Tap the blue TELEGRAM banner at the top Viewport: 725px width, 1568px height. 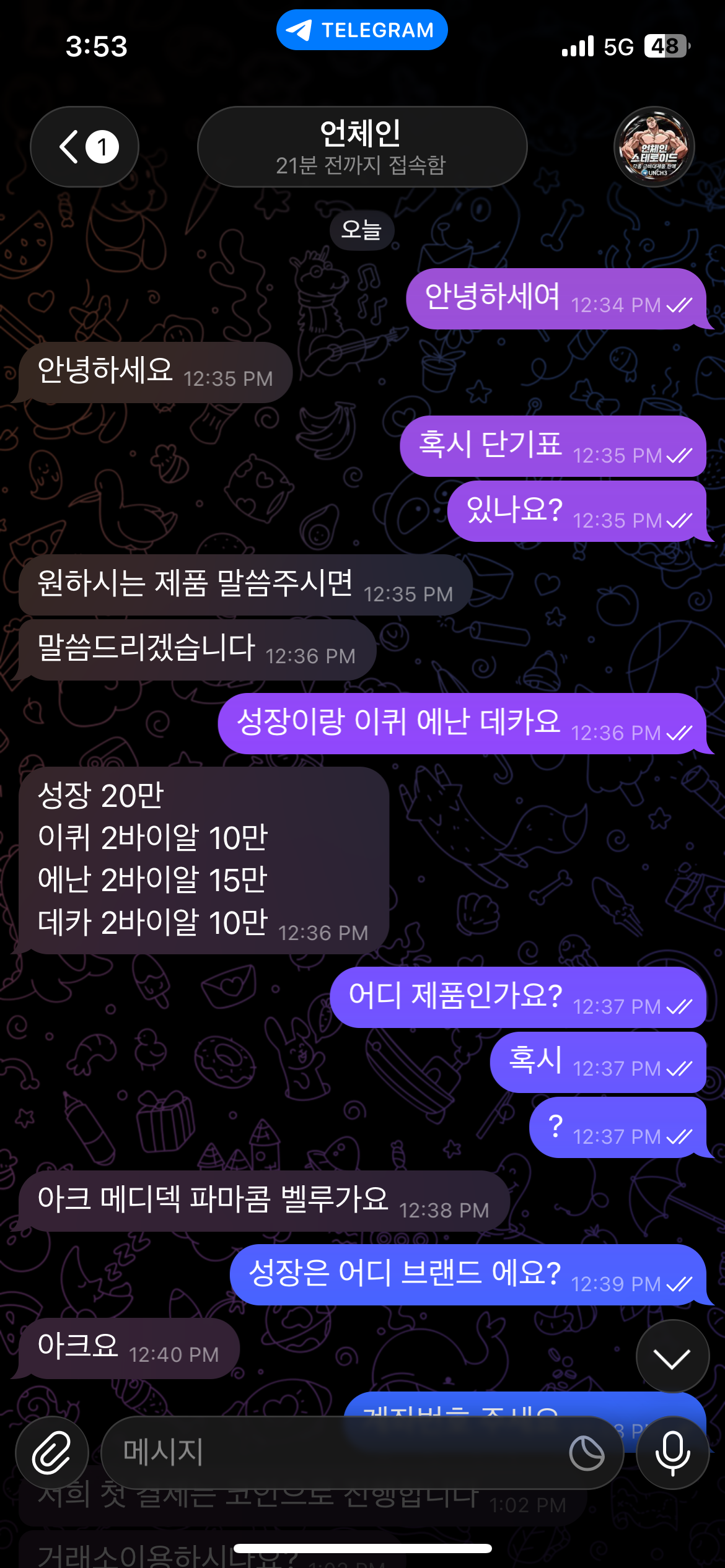point(362,29)
